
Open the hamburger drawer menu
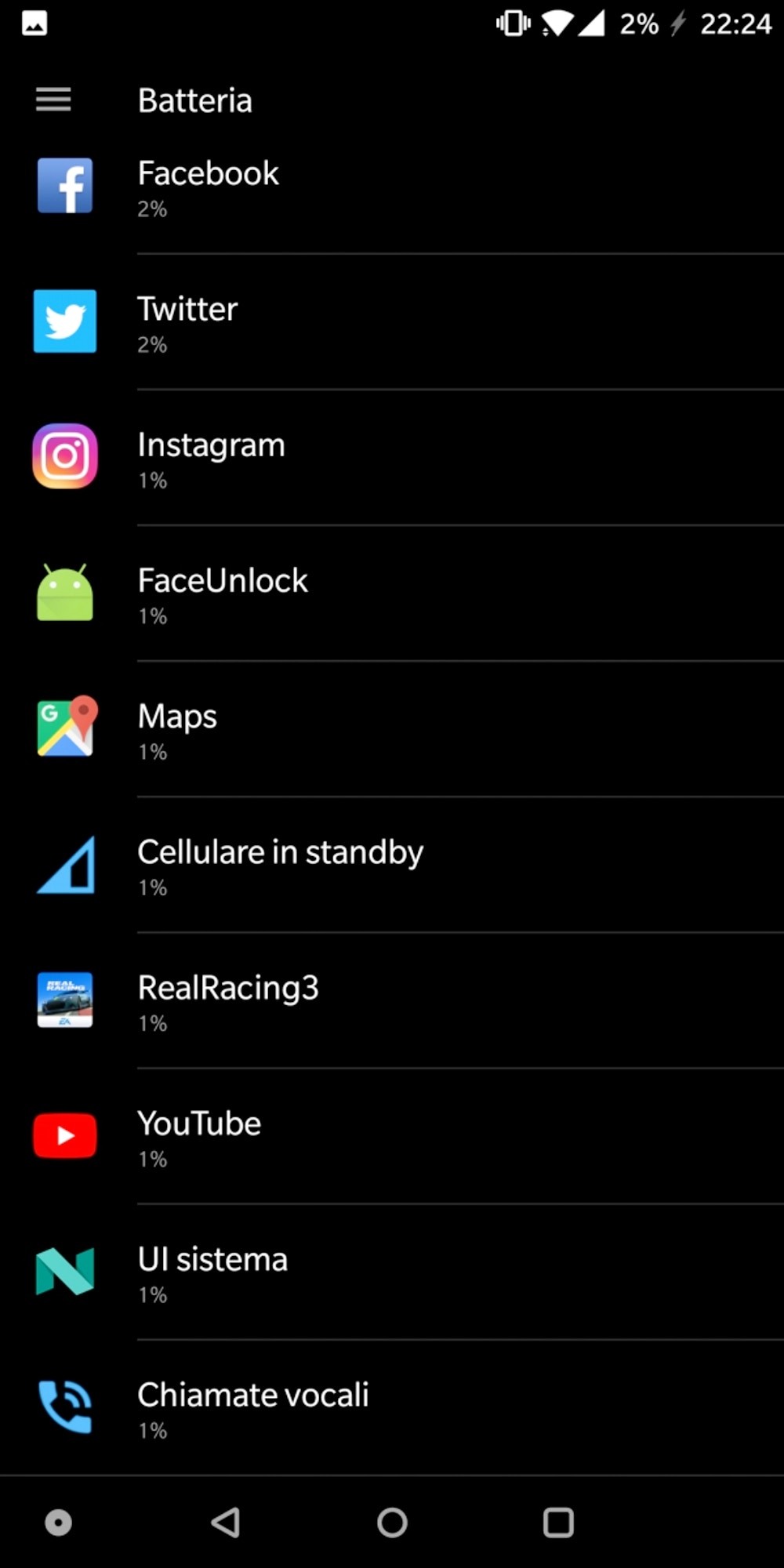click(53, 100)
